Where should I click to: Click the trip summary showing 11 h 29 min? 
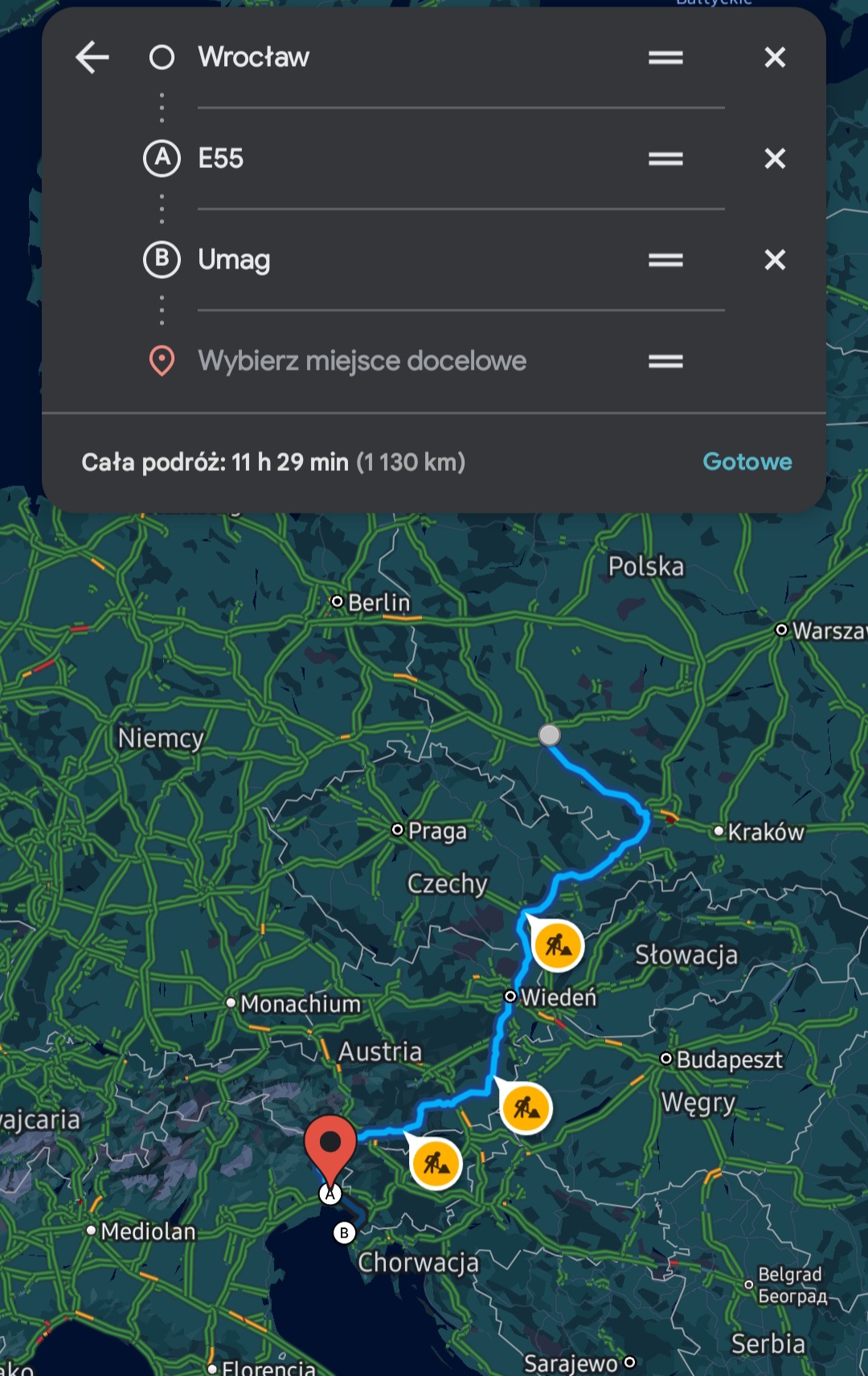[274, 461]
